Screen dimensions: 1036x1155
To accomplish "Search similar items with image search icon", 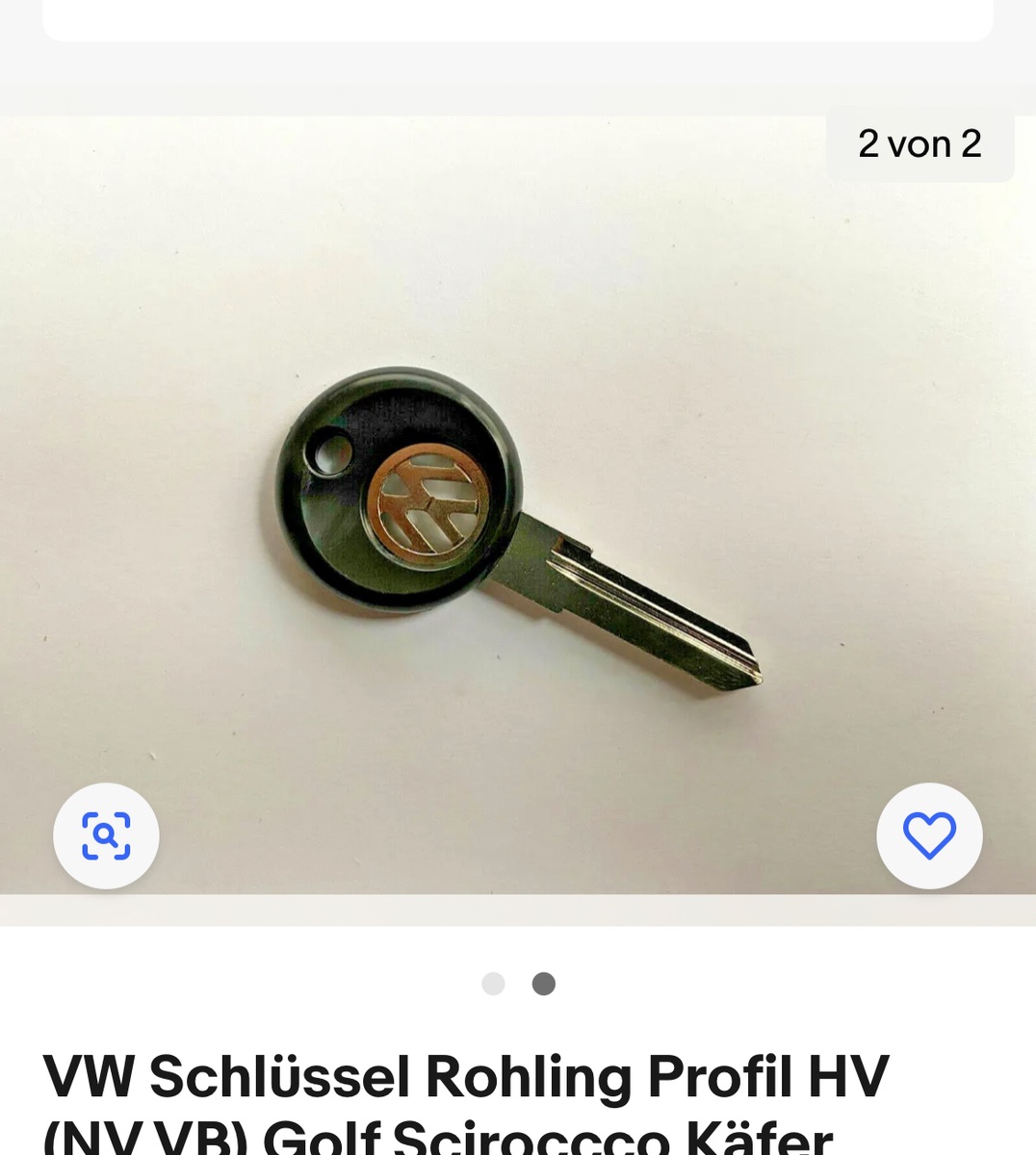I will point(106,835).
